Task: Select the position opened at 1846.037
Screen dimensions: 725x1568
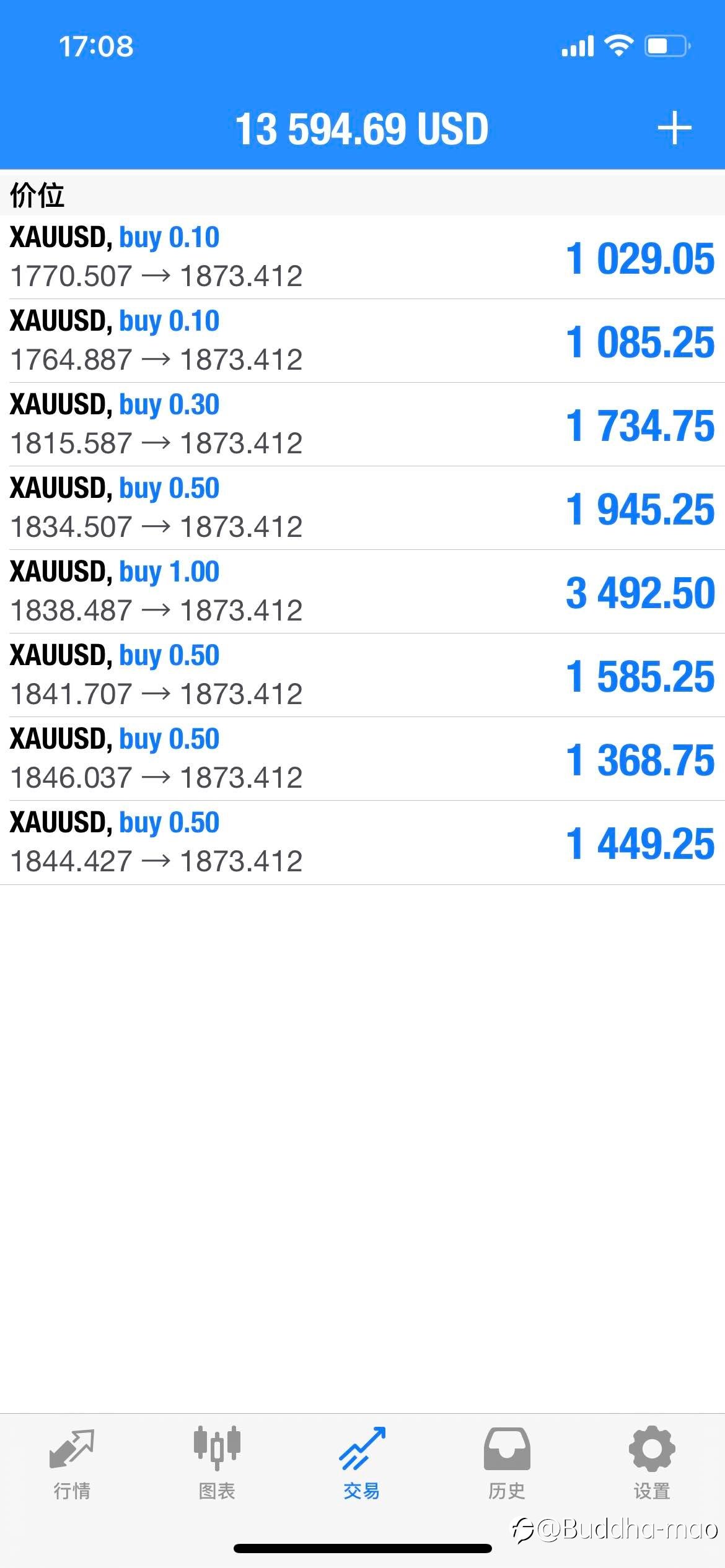Action: point(362,759)
